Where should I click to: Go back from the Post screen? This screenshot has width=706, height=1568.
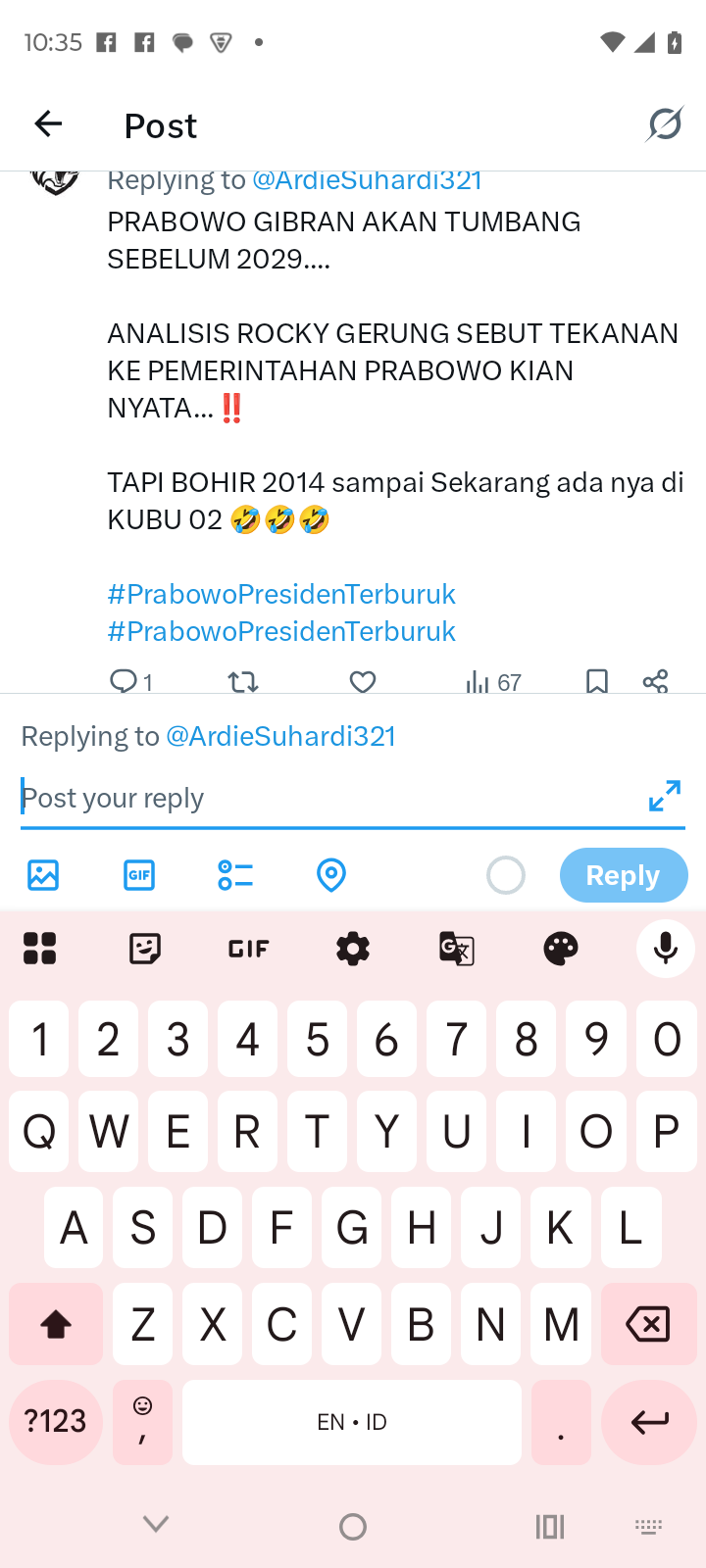tap(48, 124)
